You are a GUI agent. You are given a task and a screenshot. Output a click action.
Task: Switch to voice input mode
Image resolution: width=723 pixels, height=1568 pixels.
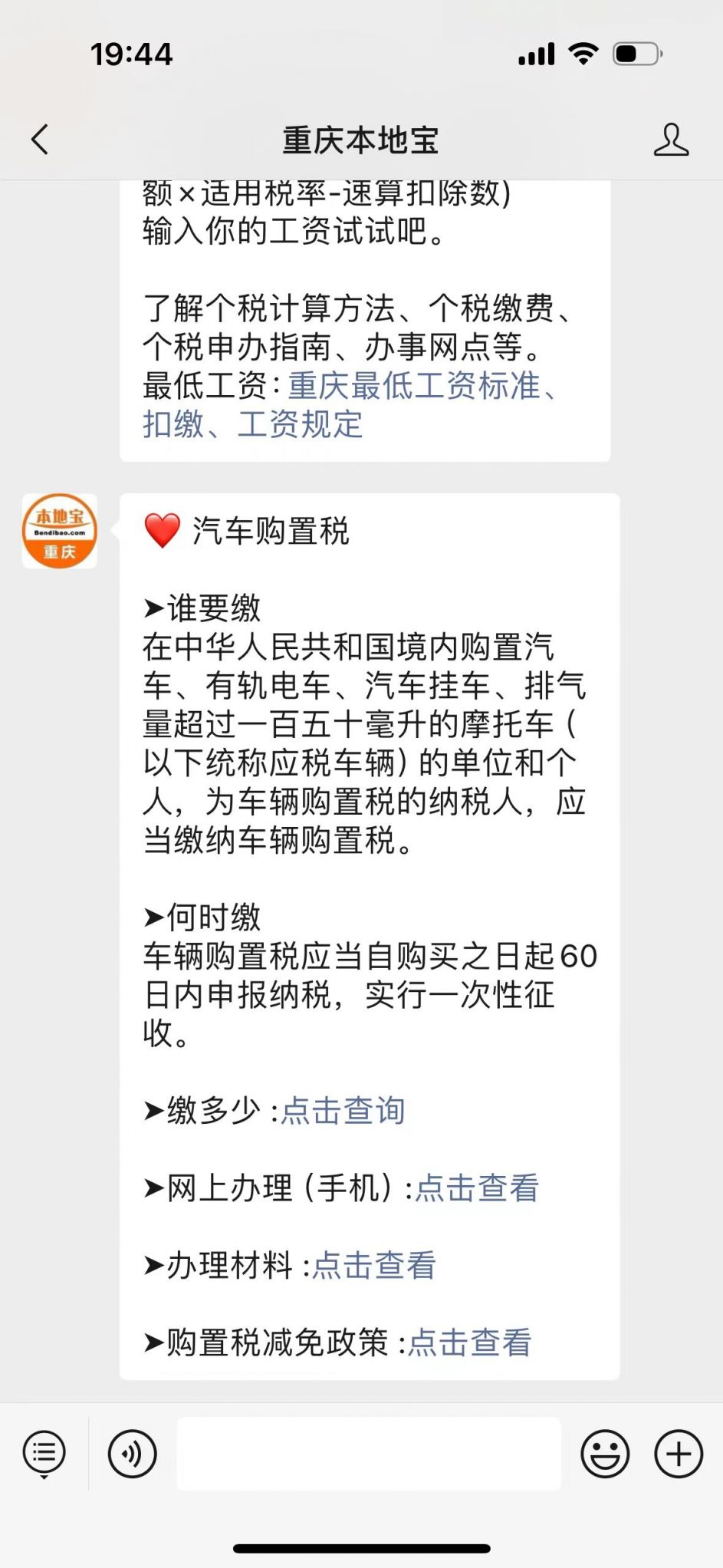133,1454
